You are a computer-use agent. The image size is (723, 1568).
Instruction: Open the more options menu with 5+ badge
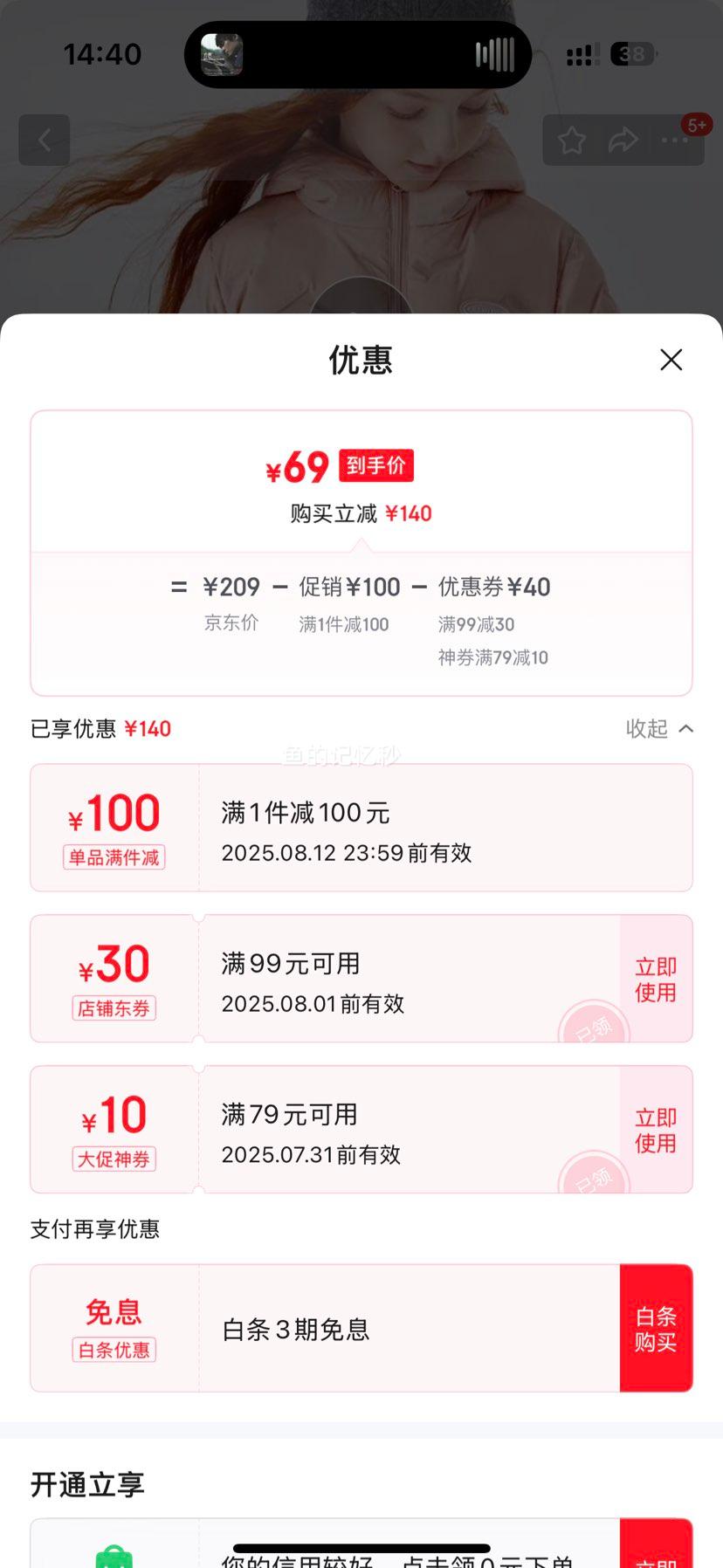click(x=677, y=141)
